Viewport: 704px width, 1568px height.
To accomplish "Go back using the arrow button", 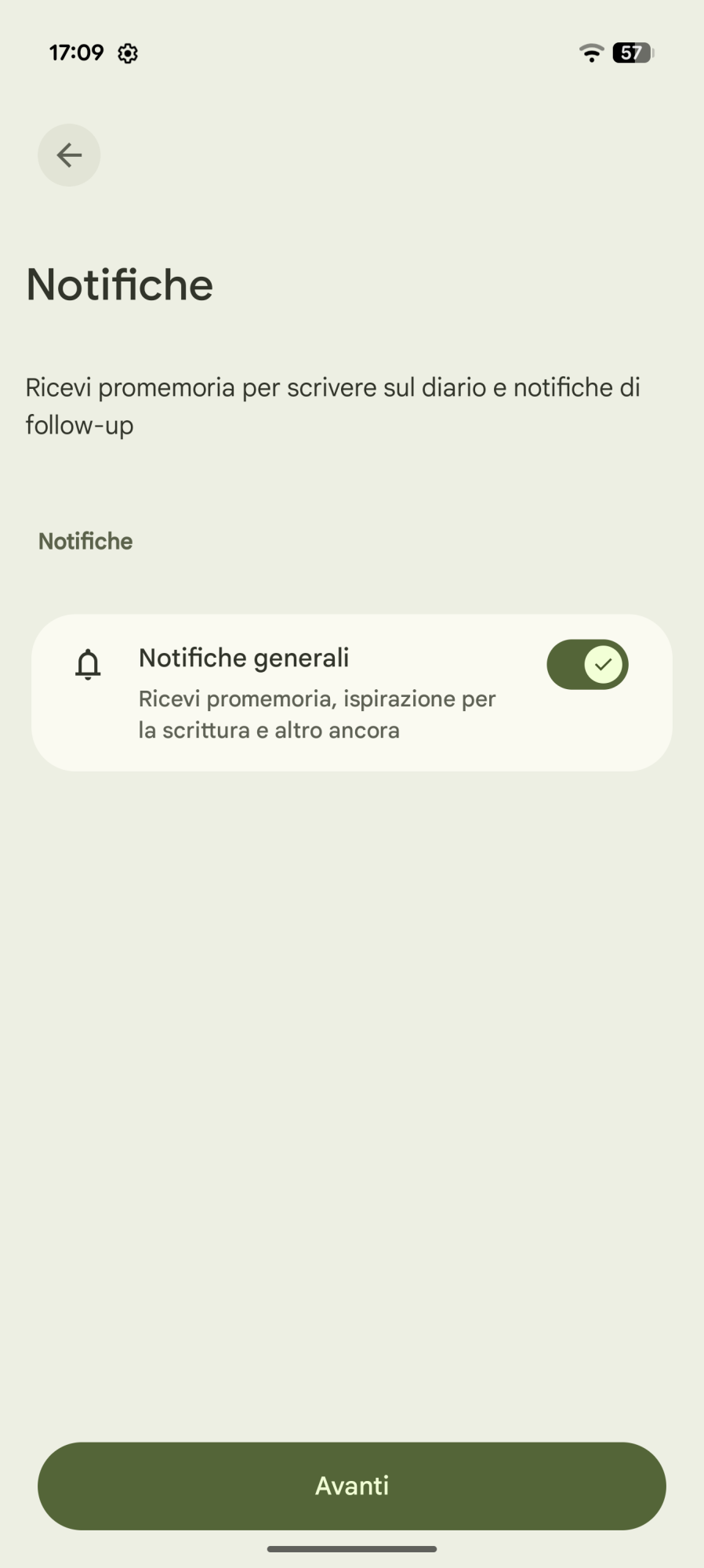I will point(69,155).
